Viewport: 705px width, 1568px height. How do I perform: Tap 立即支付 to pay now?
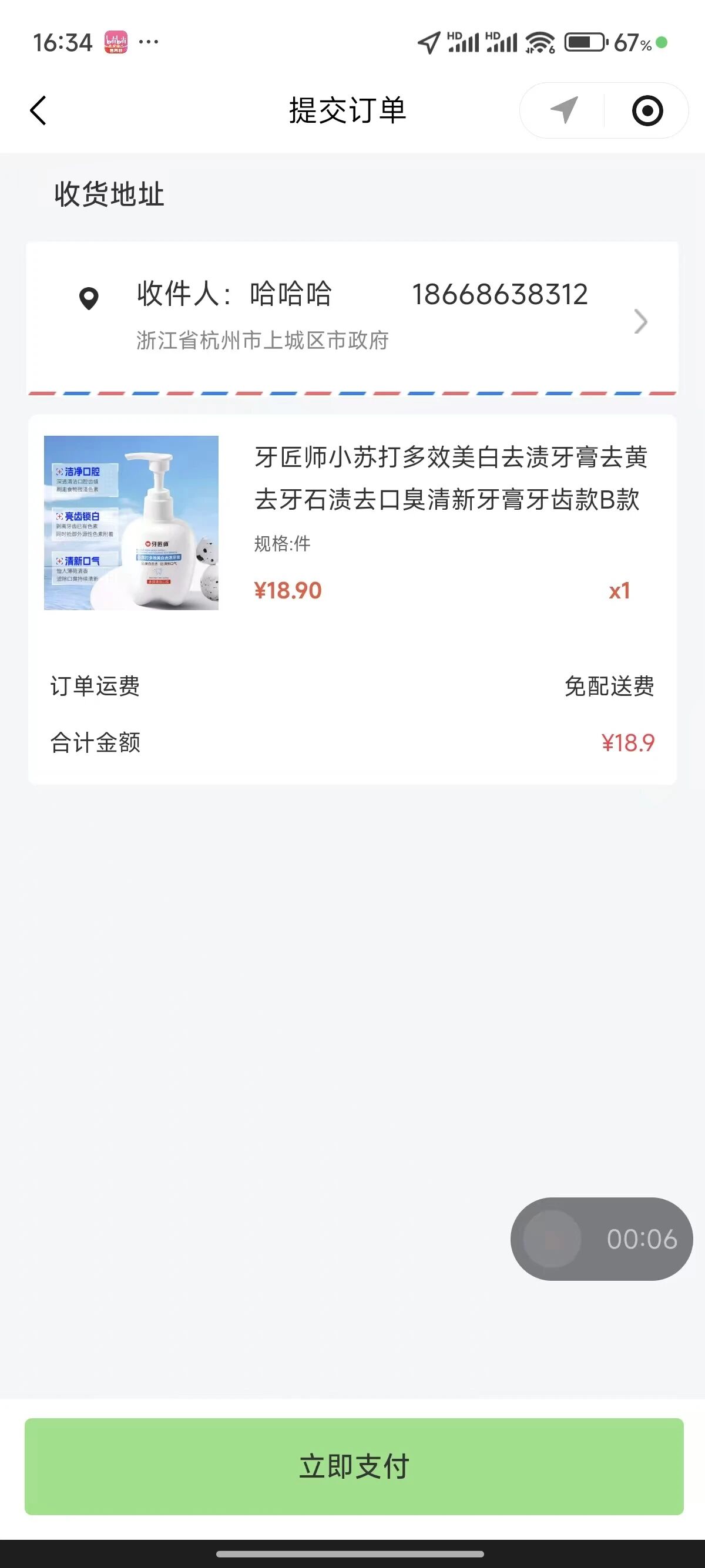click(x=354, y=1466)
